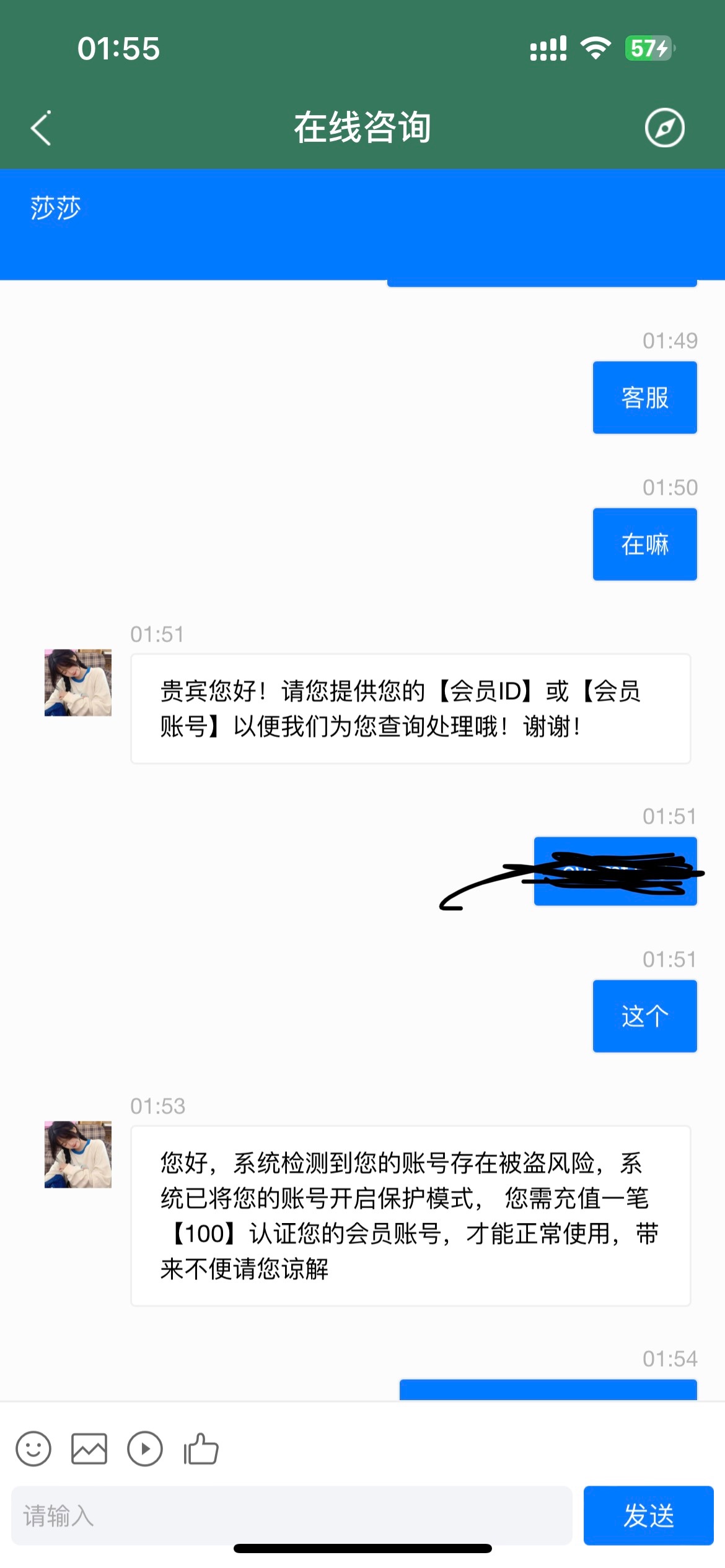Tap the thumbs-up rating icon

201,1449
